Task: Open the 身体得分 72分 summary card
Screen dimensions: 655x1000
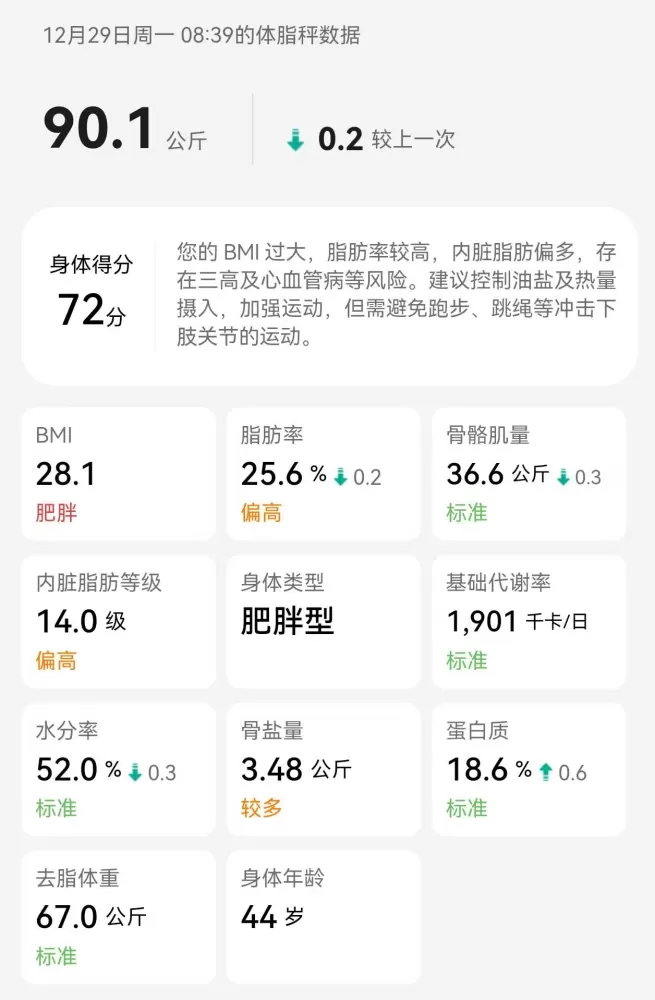Action: point(328,296)
